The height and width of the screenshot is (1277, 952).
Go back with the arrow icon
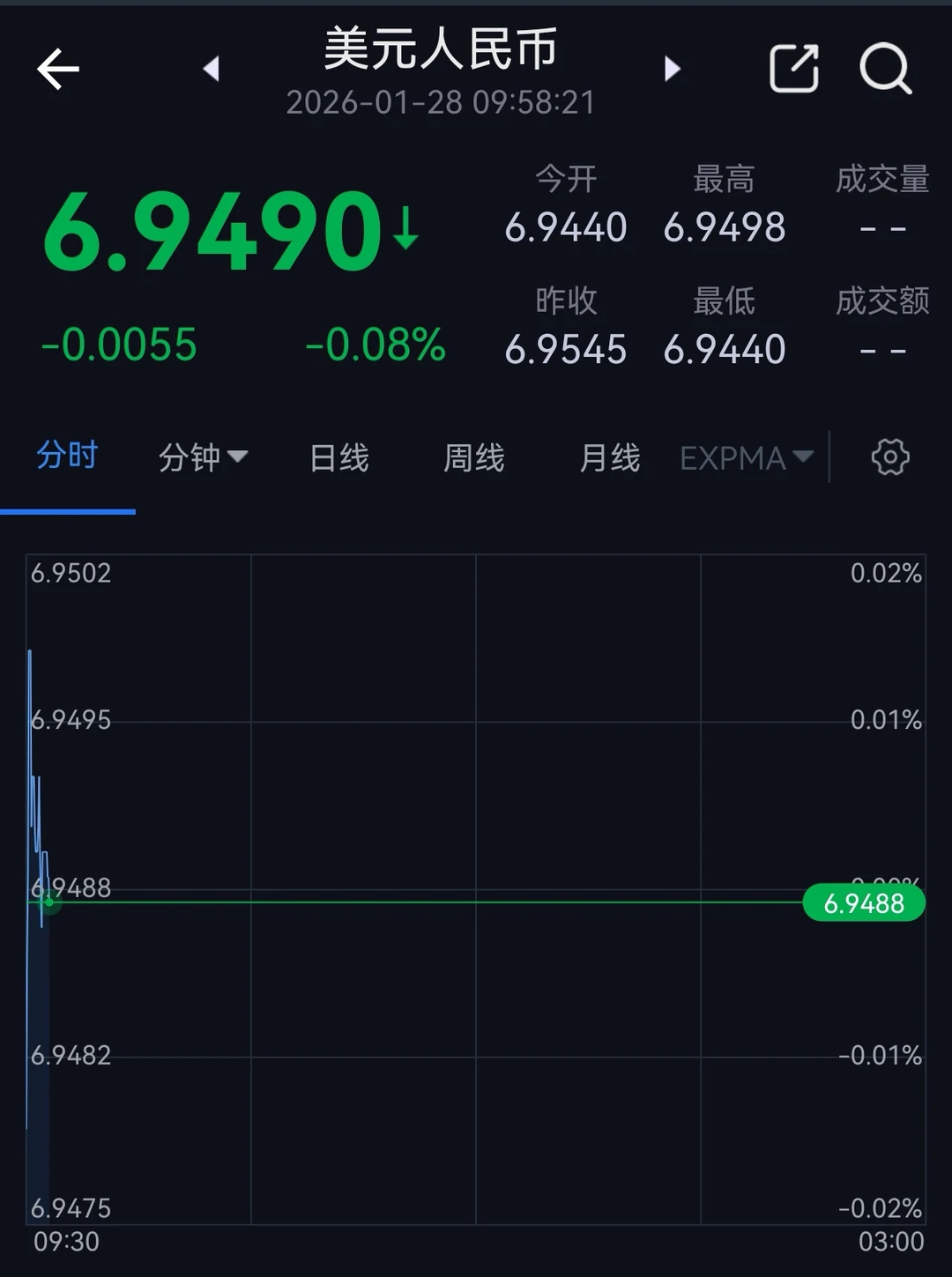(58, 69)
